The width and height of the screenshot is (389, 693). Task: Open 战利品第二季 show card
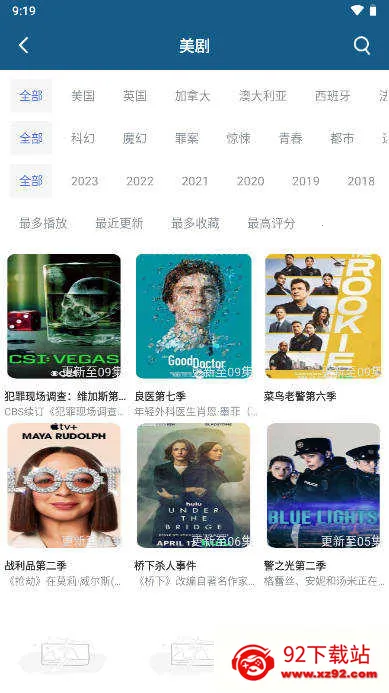tap(64, 505)
